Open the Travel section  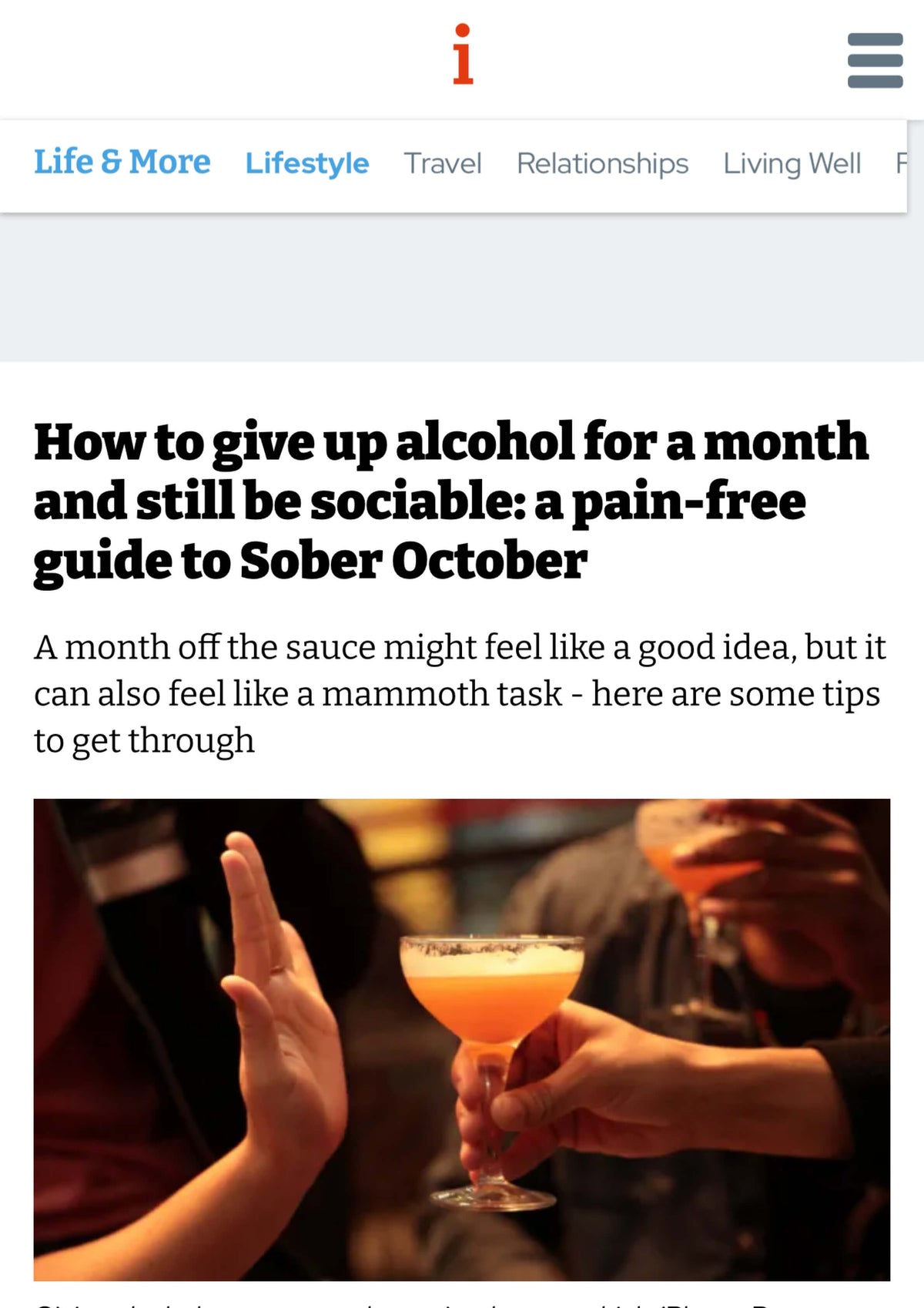click(443, 163)
